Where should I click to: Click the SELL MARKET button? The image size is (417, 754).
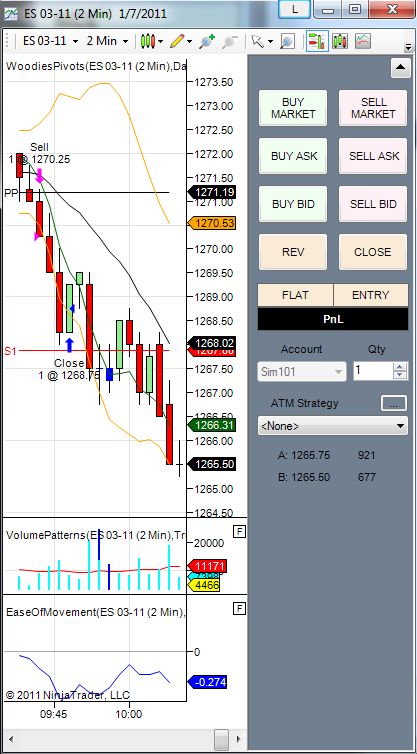[373, 108]
